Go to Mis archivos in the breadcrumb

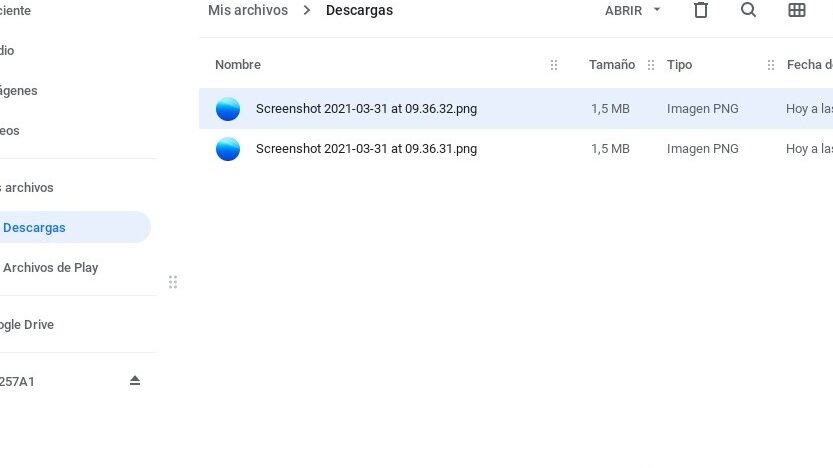click(x=247, y=11)
